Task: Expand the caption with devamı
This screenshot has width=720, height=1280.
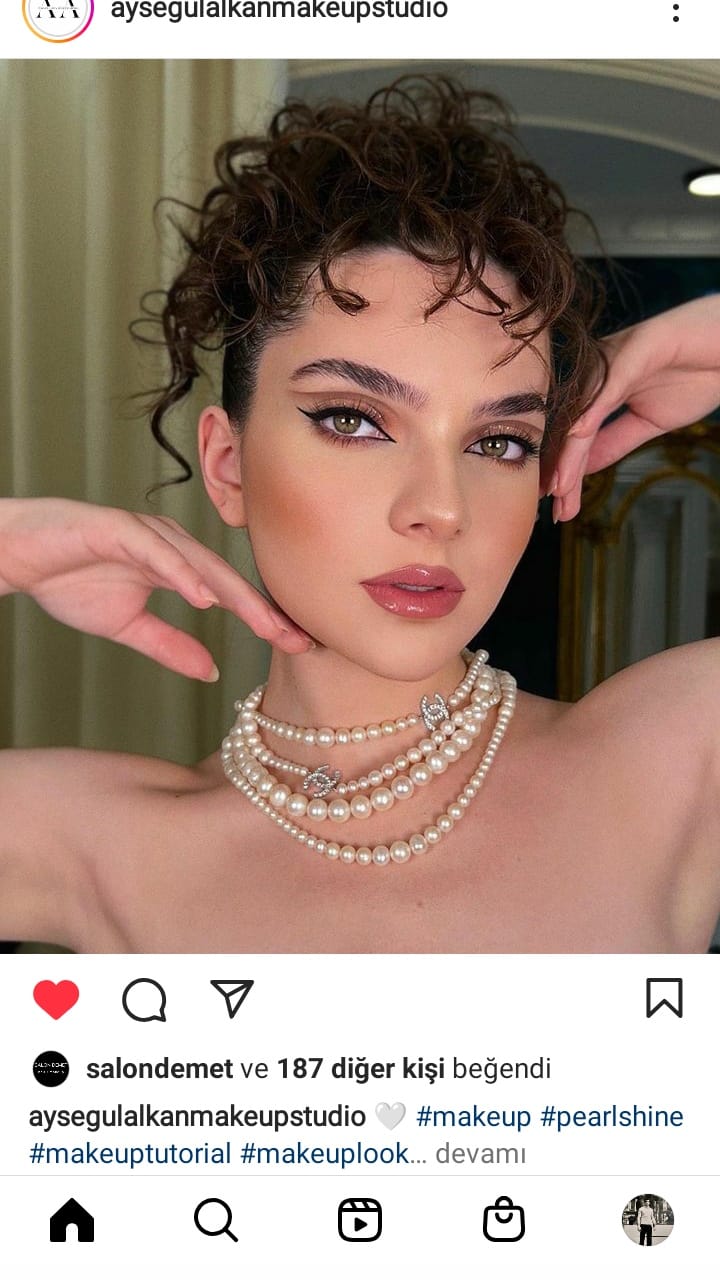Action: pos(481,1153)
